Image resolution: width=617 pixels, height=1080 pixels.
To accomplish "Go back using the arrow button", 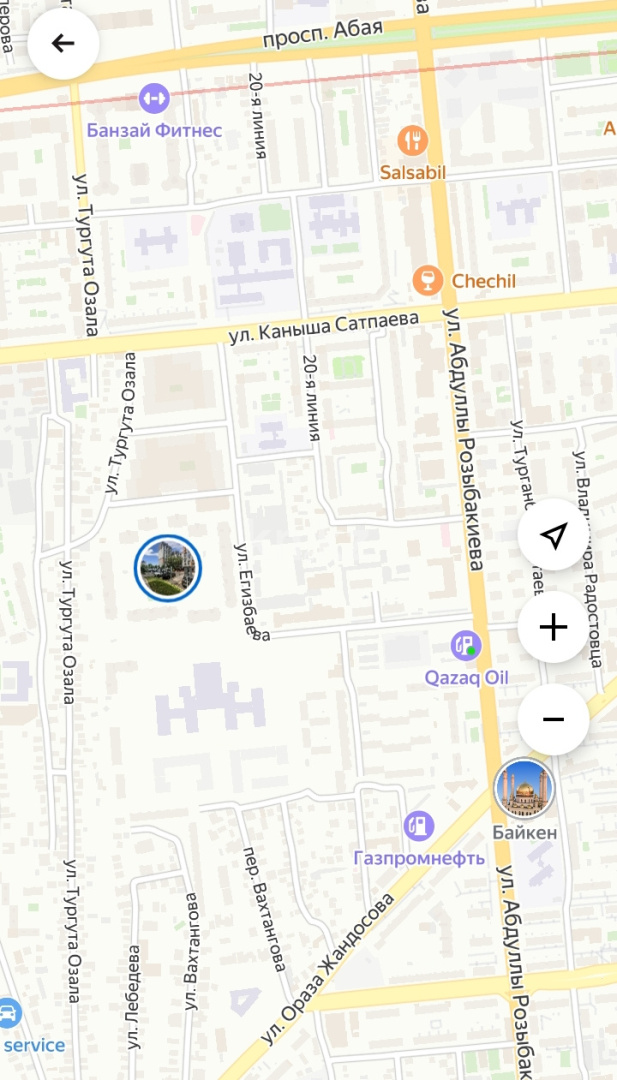I will pos(63,43).
